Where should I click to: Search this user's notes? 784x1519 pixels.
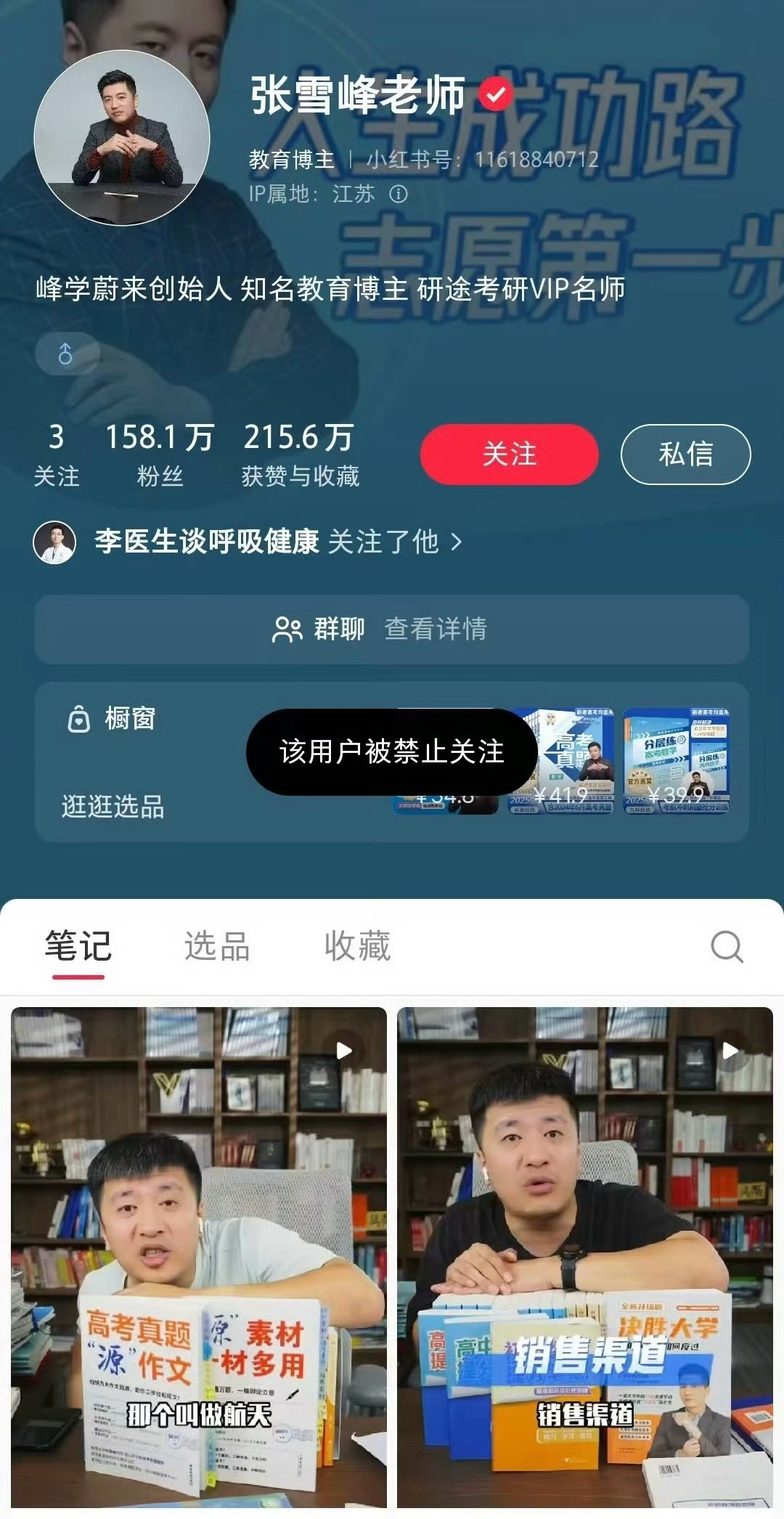coord(727,947)
